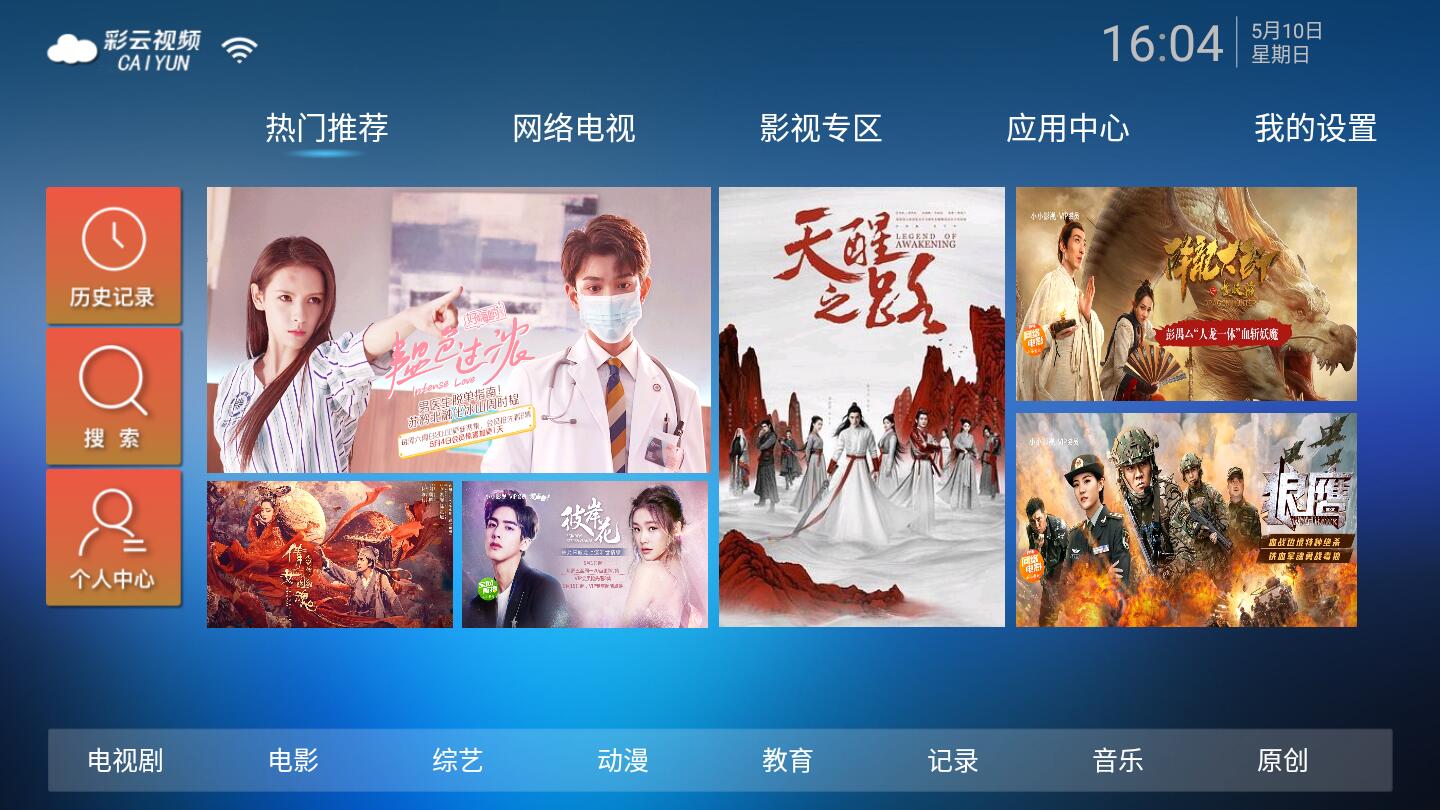Browse the 电视剧 category
This screenshot has height=810, width=1440.
125,760
